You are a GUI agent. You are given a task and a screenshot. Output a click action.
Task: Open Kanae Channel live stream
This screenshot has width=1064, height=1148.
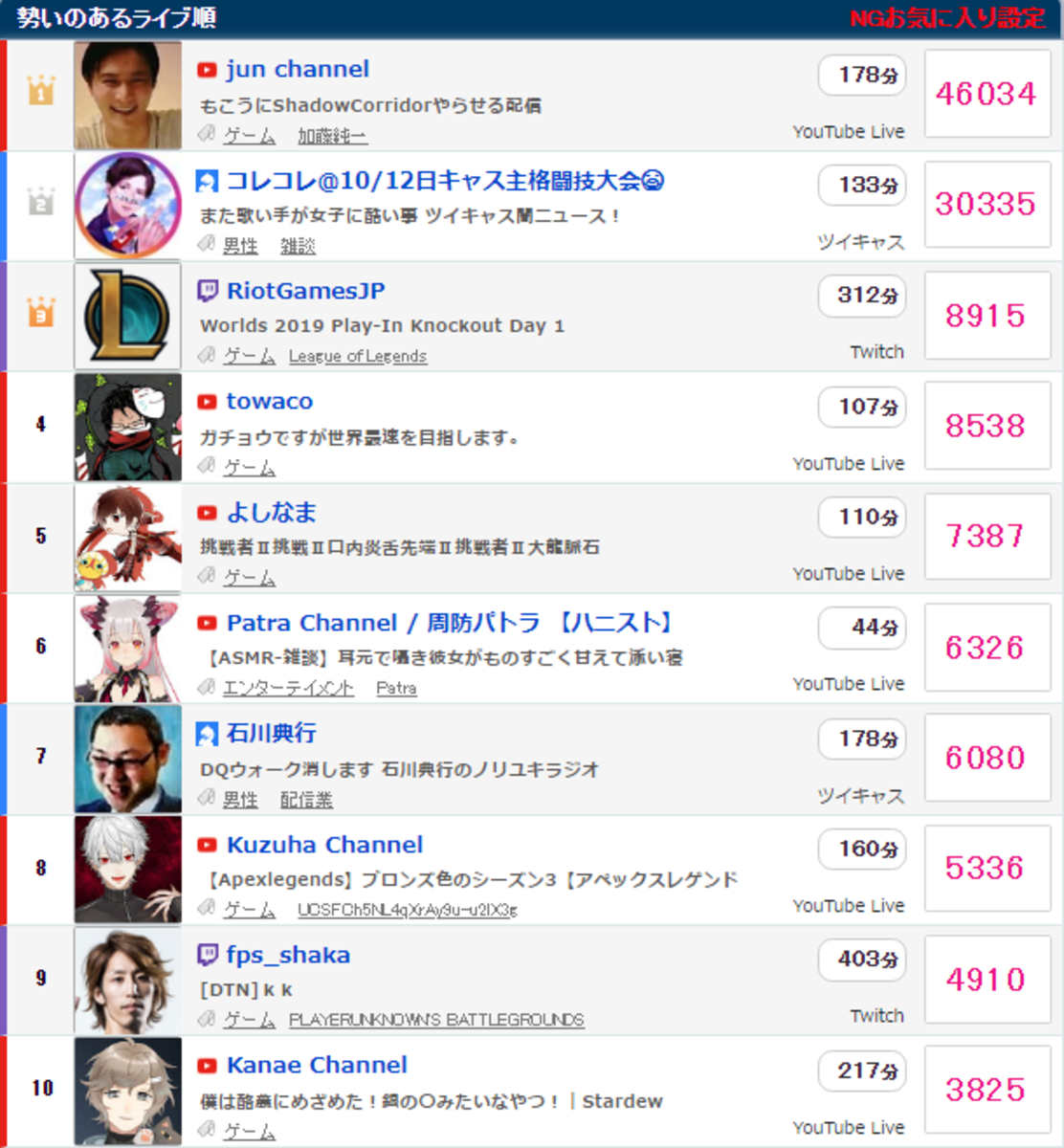pyautogui.click(x=317, y=1066)
